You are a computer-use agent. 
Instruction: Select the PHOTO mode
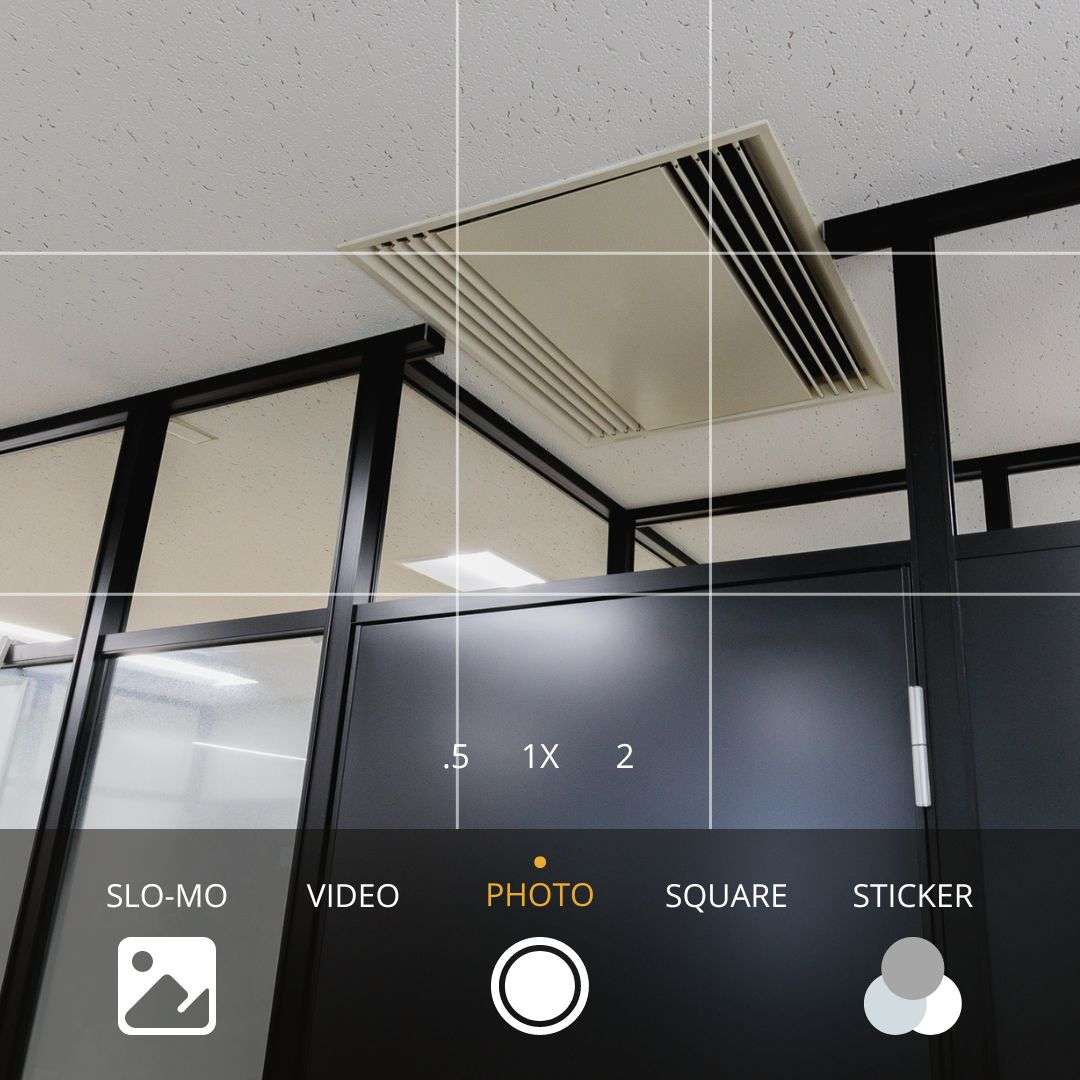point(540,895)
